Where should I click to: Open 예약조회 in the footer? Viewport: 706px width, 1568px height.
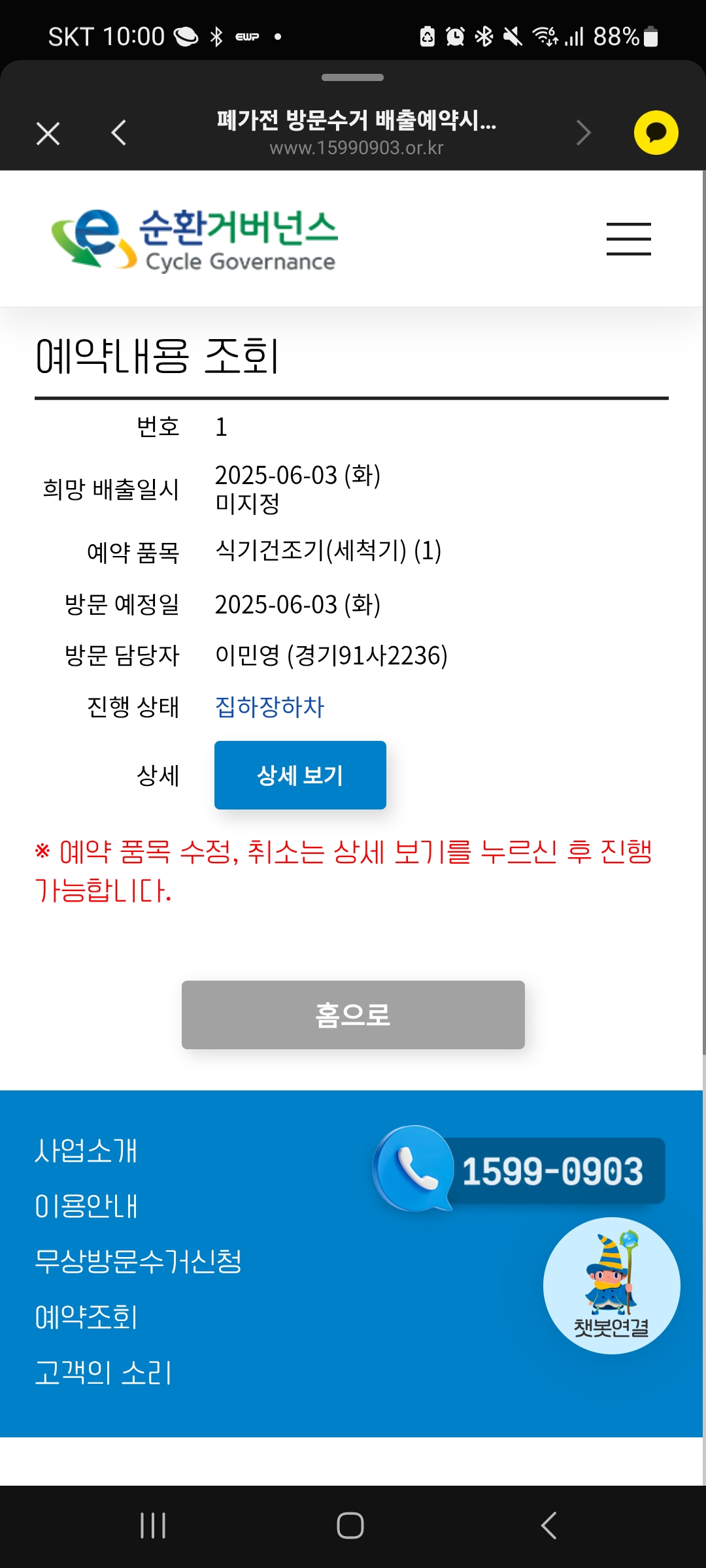tap(86, 1317)
